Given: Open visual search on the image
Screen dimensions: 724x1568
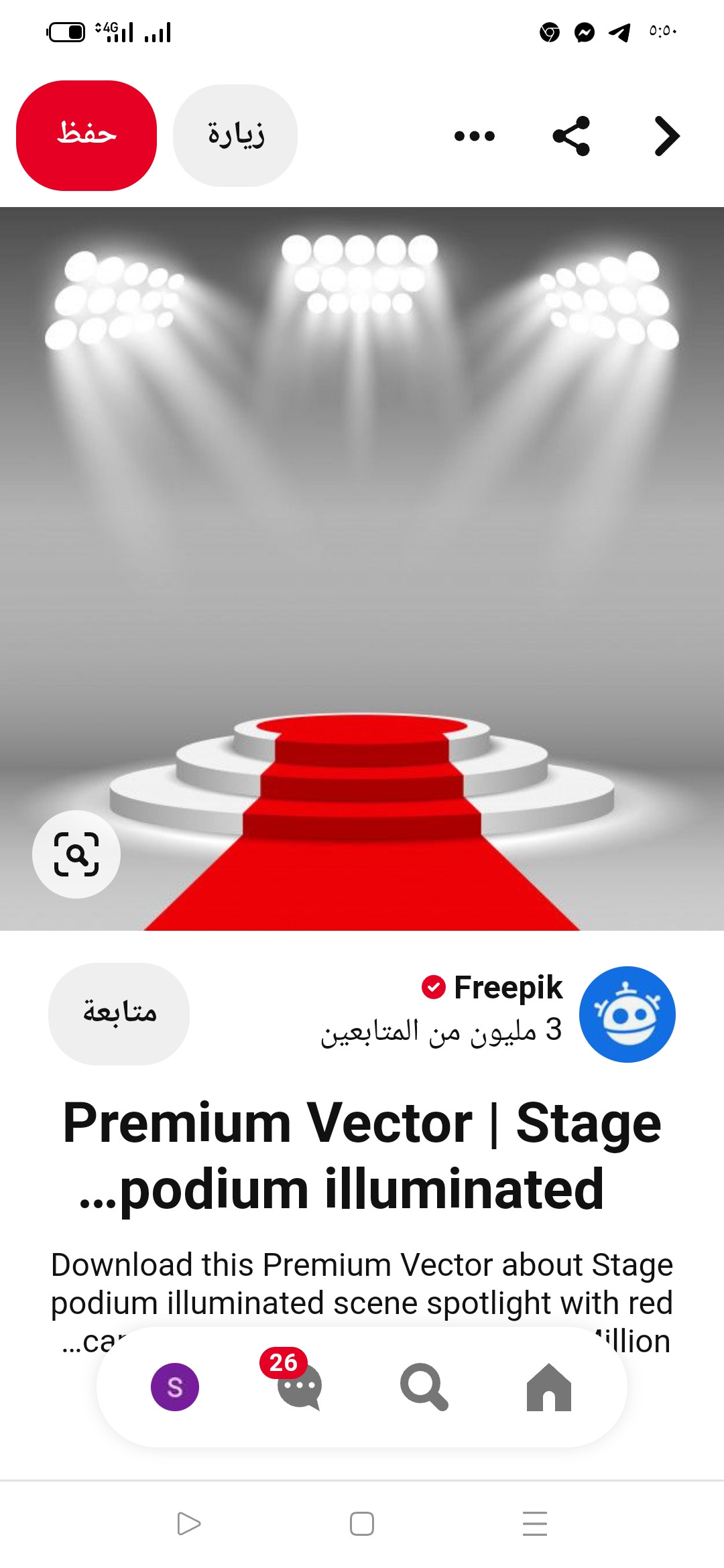Looking at the screenshot, I should tap(76, 854).
